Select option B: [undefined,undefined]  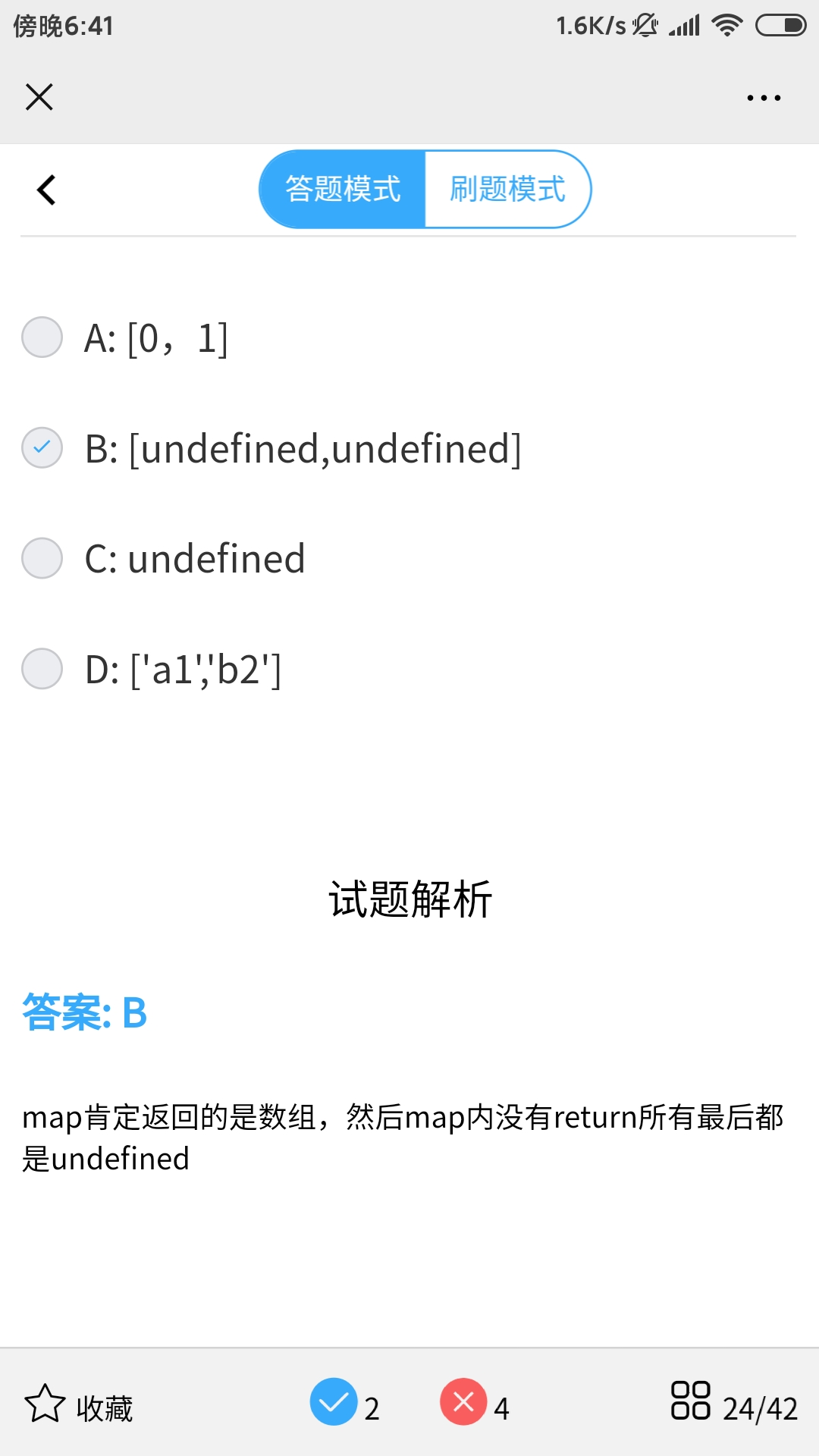click(x=42, y=447)
